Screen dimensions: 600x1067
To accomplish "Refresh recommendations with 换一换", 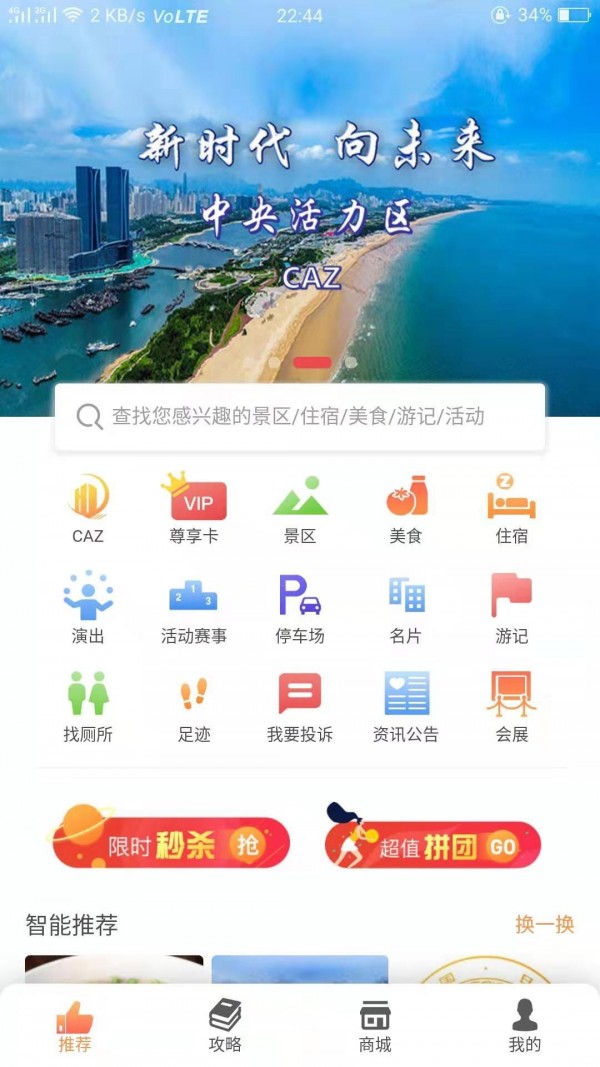I will point(544,924).
